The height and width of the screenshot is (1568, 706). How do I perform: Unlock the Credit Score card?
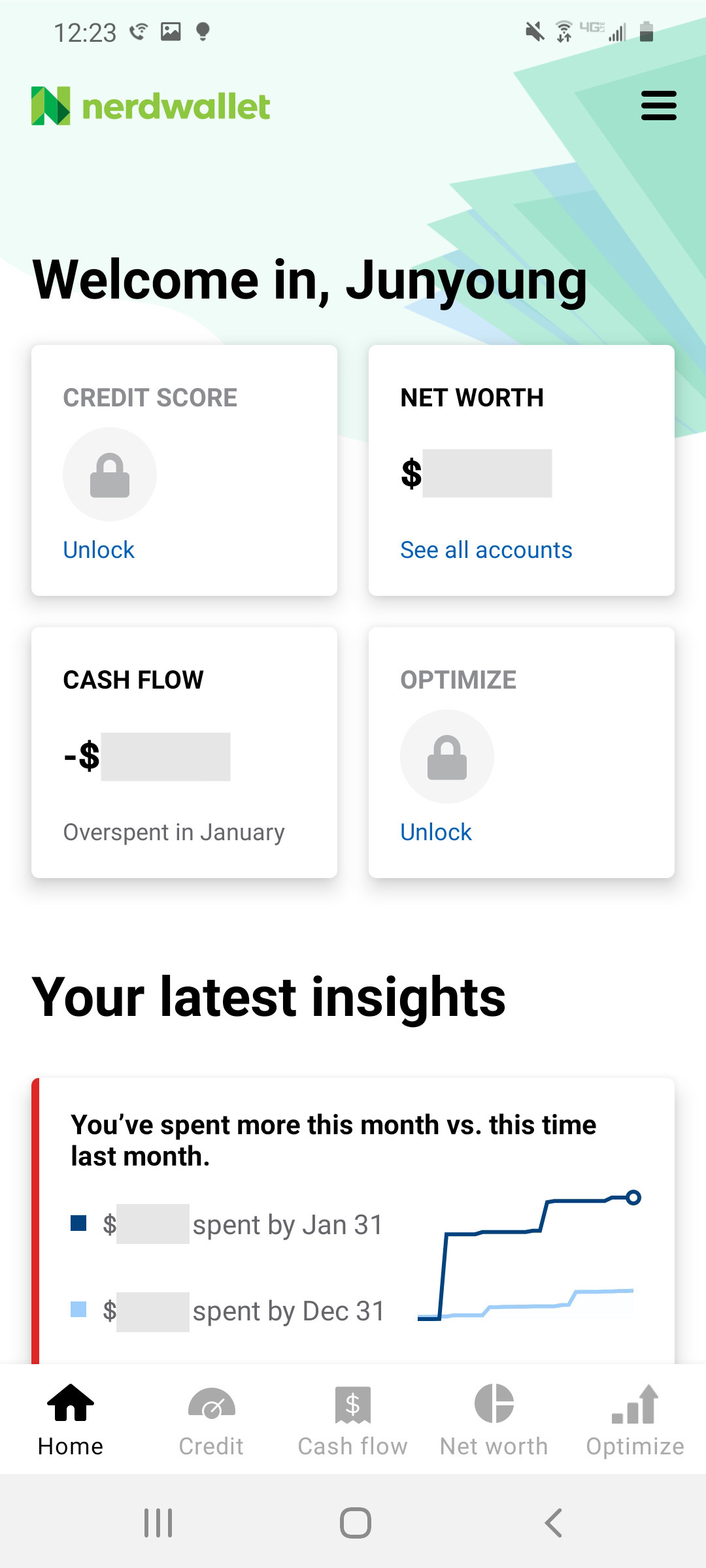point(99,550)
